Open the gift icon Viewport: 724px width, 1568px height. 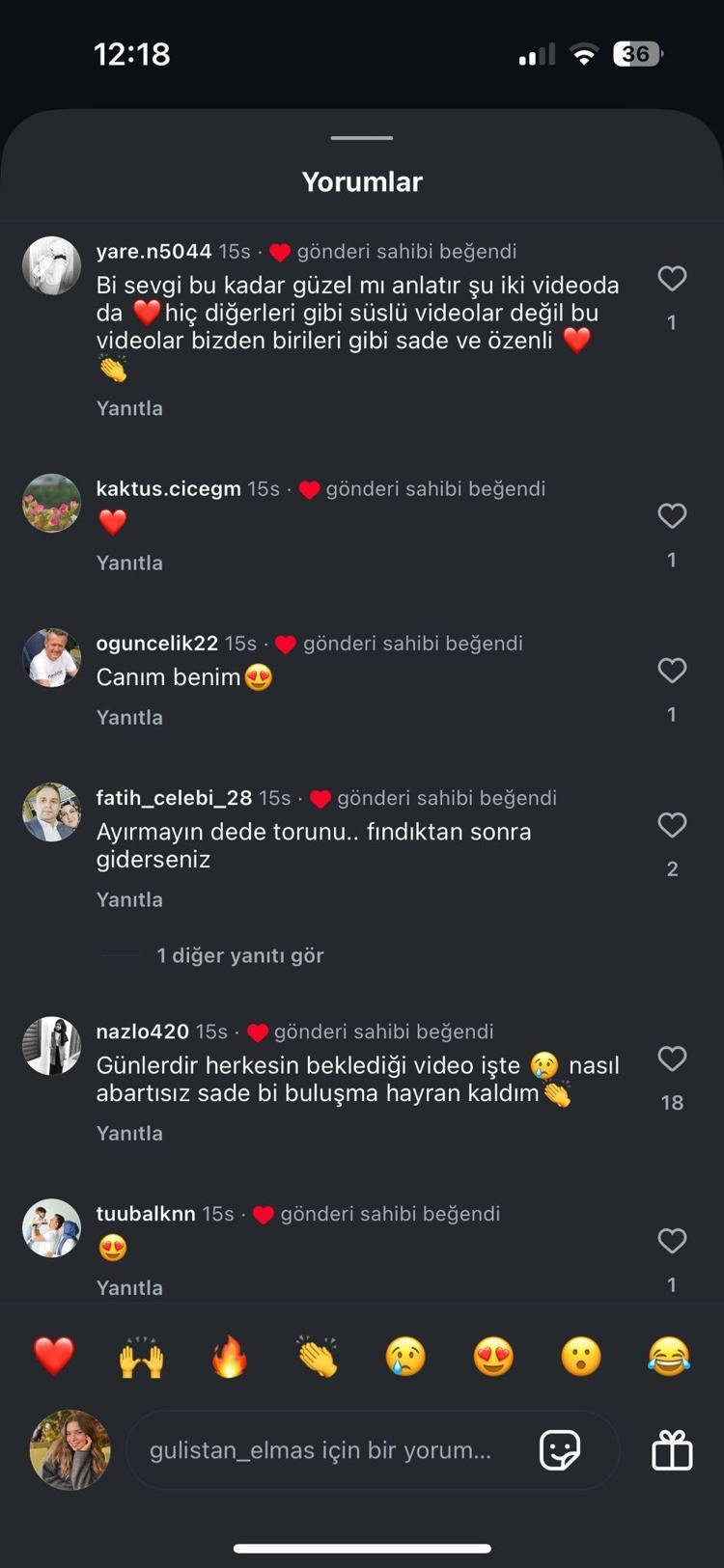coord(672,1450)
